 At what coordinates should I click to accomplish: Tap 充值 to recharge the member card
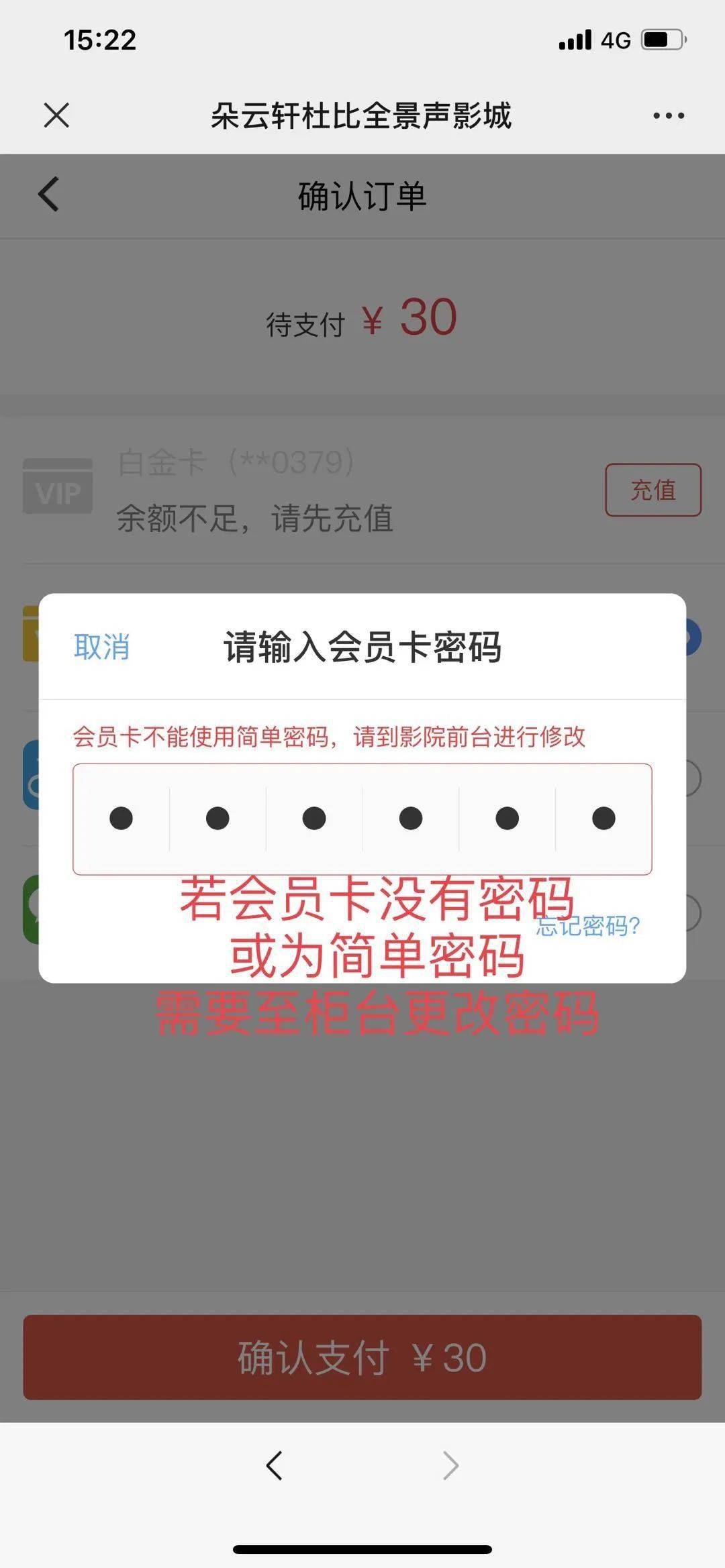(x=652, y=490)
